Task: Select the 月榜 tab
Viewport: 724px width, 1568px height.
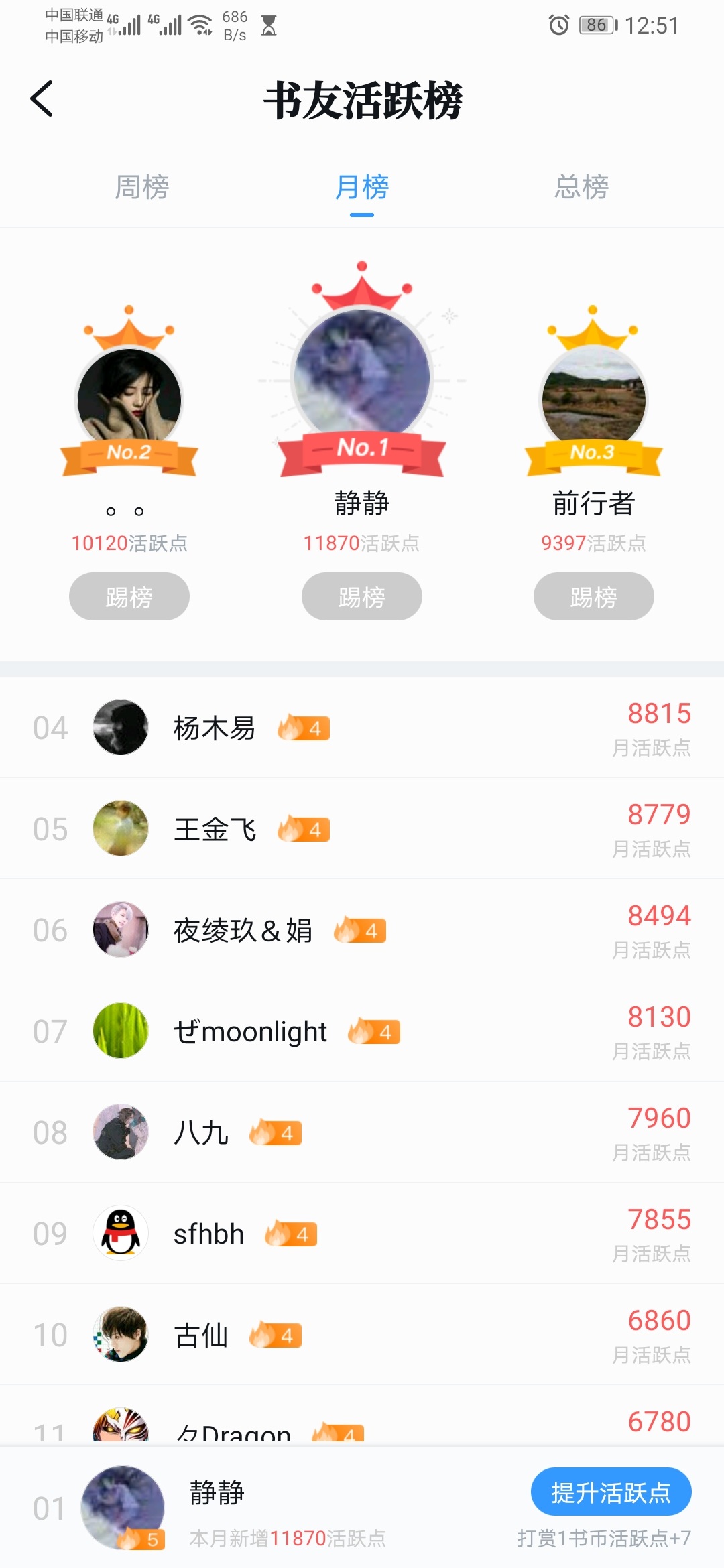Action: click(x=361, y=187)
